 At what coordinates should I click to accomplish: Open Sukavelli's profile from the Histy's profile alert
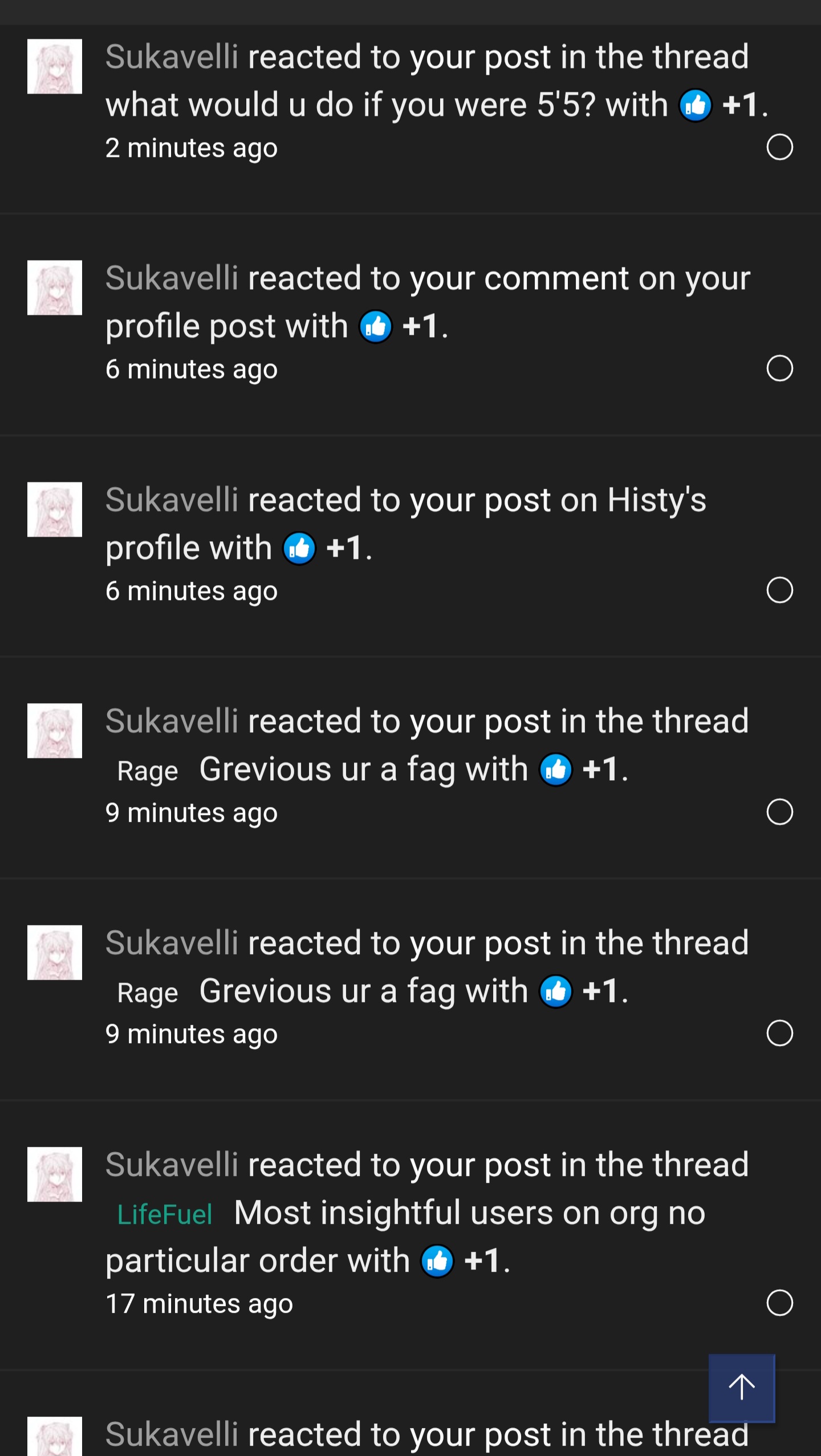point(172,500)
